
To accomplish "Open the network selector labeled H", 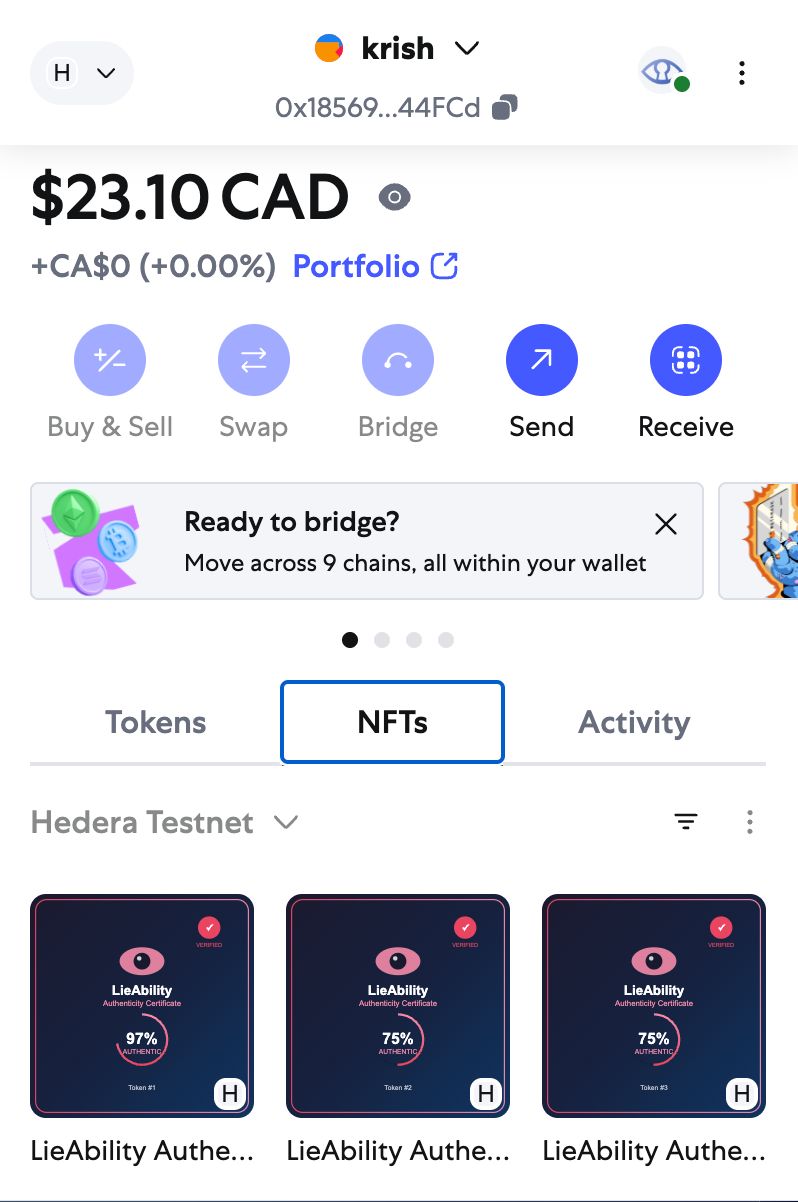I will point(82,73).
